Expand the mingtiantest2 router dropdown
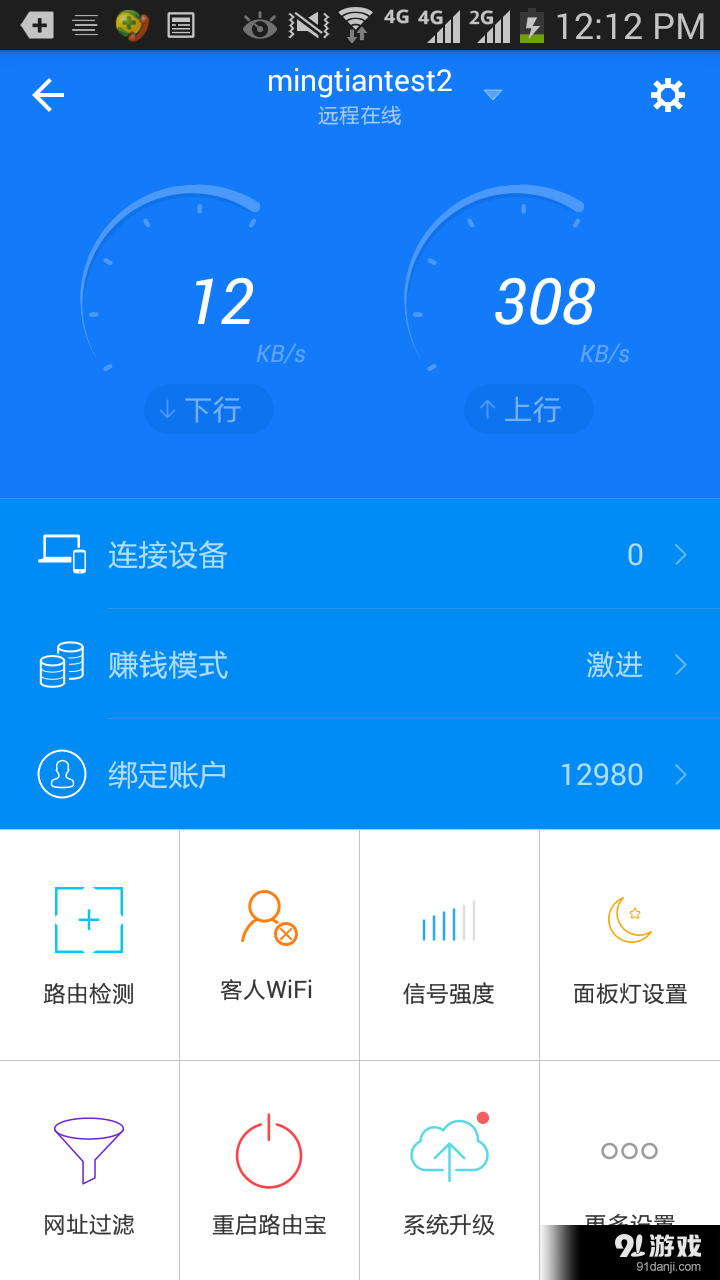Viewport: 720px width, 1280px height. 492,93
